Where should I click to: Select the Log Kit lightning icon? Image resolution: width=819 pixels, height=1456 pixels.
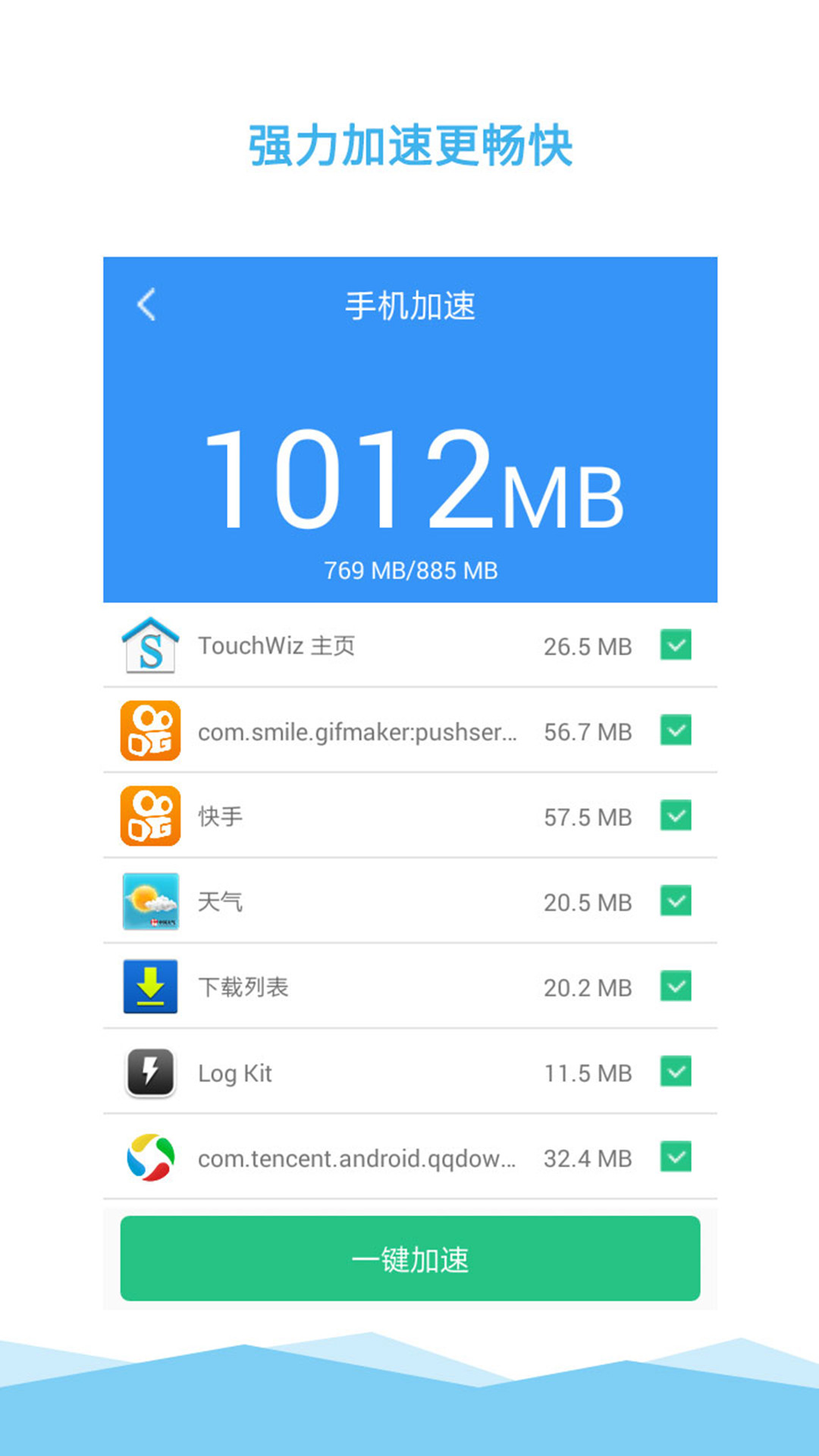coord(149,1072)
